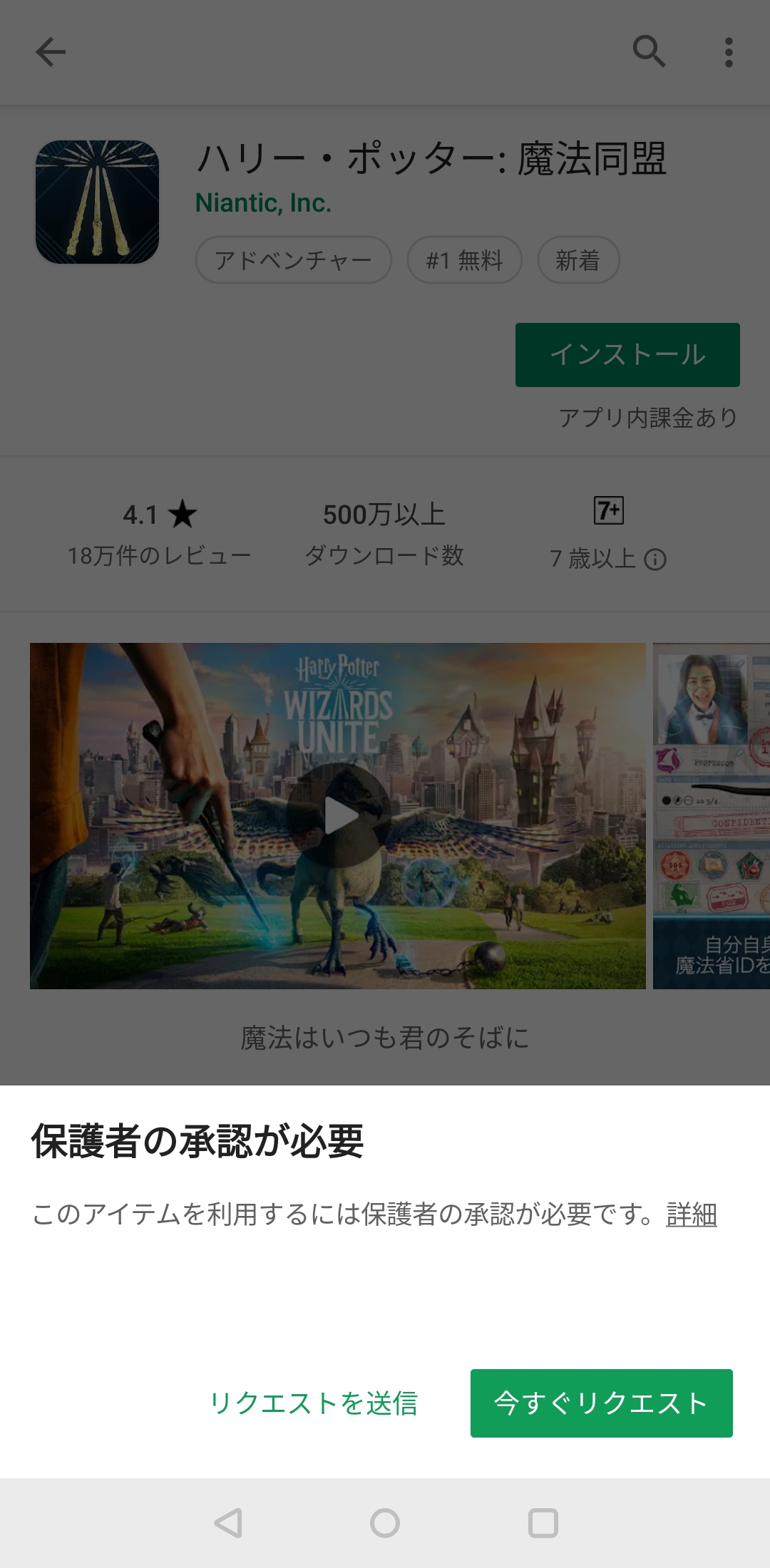
Task: Go back with the system back button
Action: pos(228,1523)
